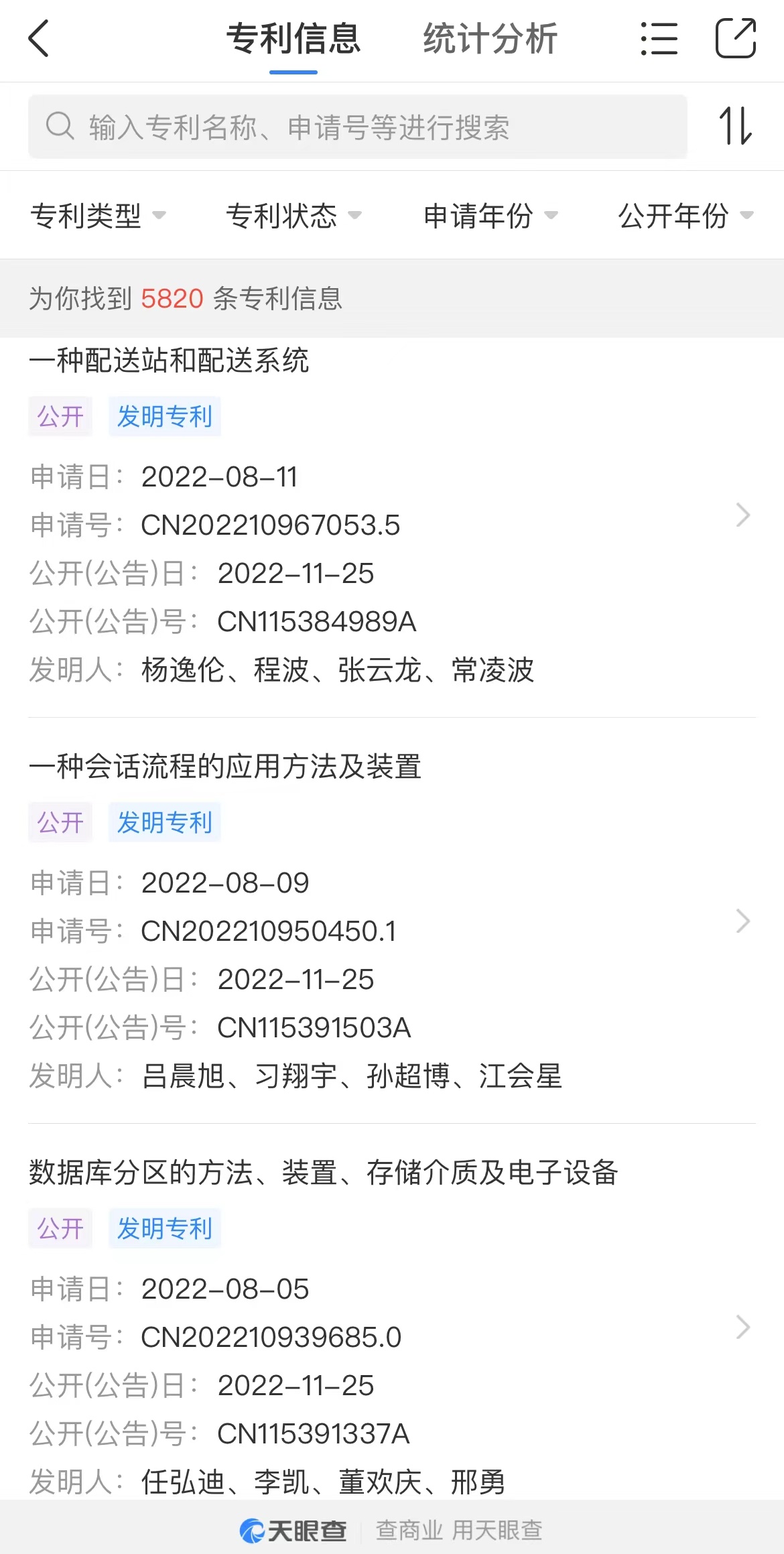
Task: Open the 申请年份 dropdown
Action: [x=491, y=215]
